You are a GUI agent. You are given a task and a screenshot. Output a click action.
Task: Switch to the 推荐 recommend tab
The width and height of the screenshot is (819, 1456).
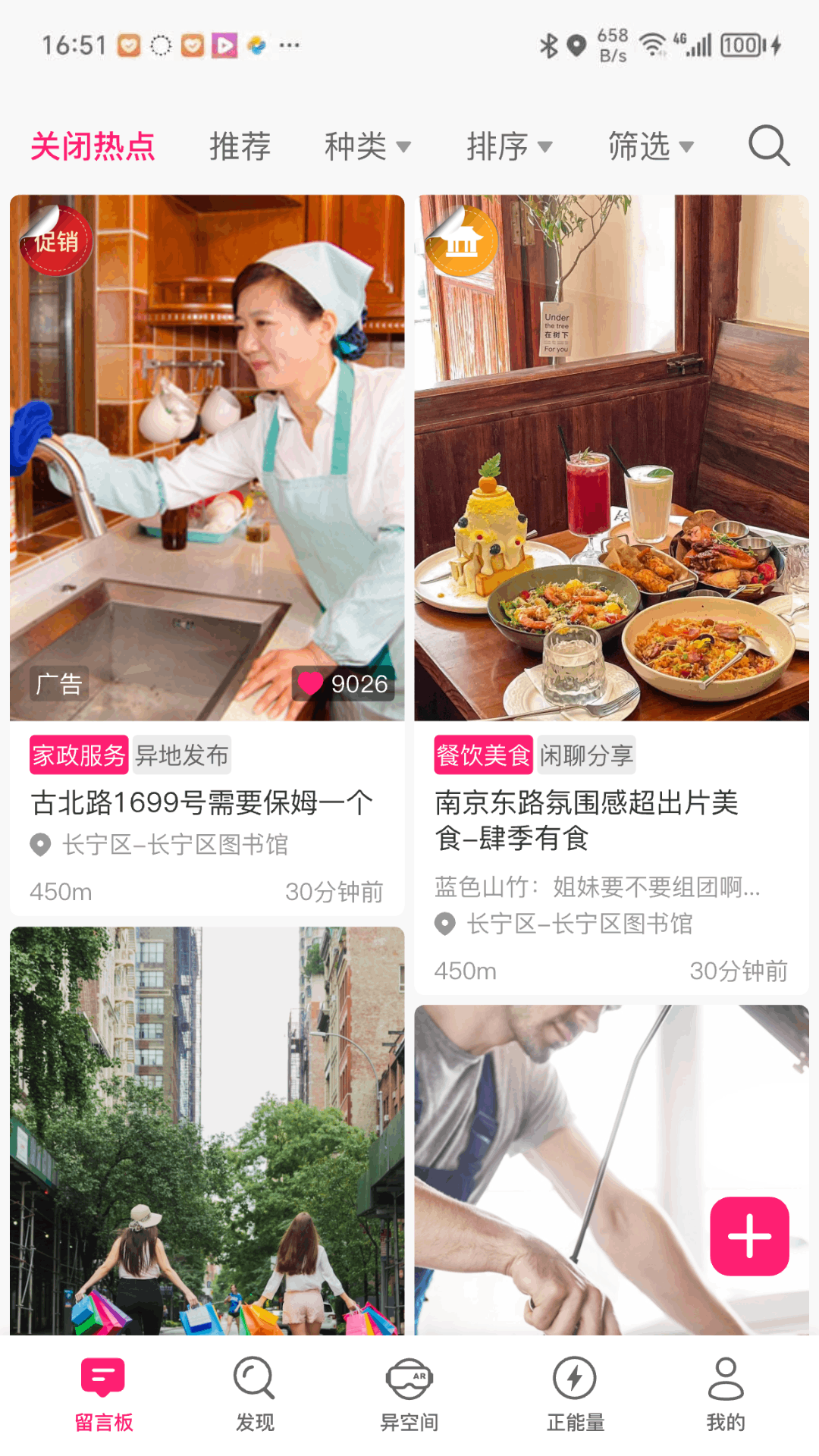coord(239,146)
